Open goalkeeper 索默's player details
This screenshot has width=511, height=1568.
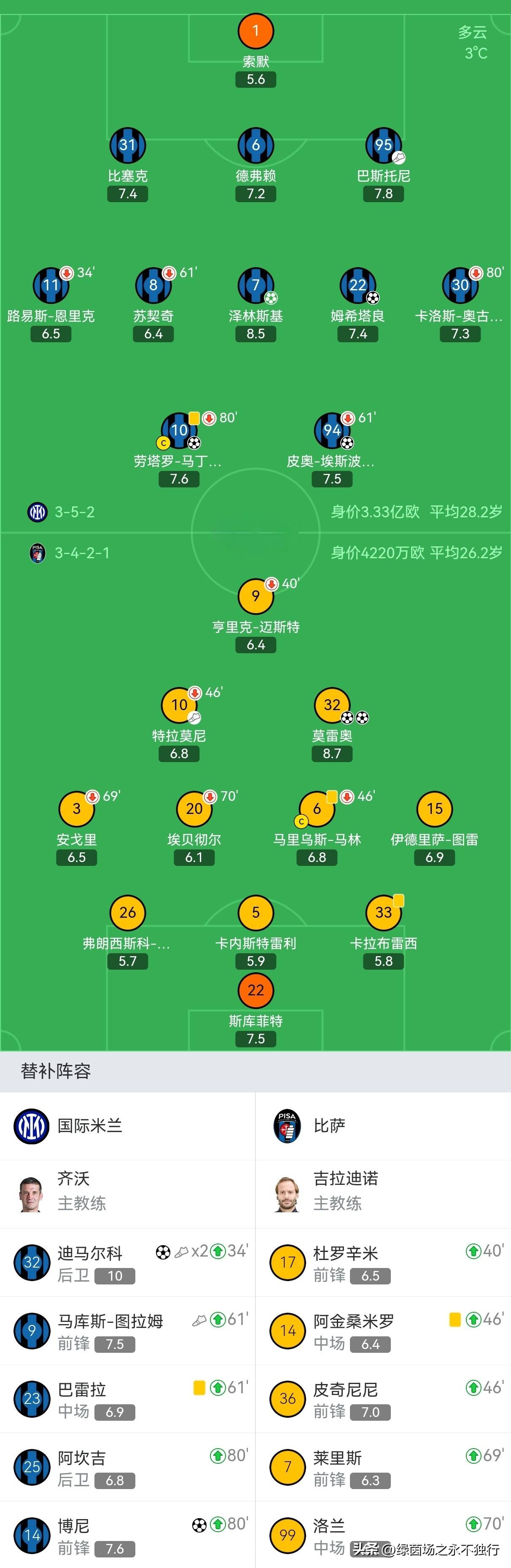click(255, 32)
